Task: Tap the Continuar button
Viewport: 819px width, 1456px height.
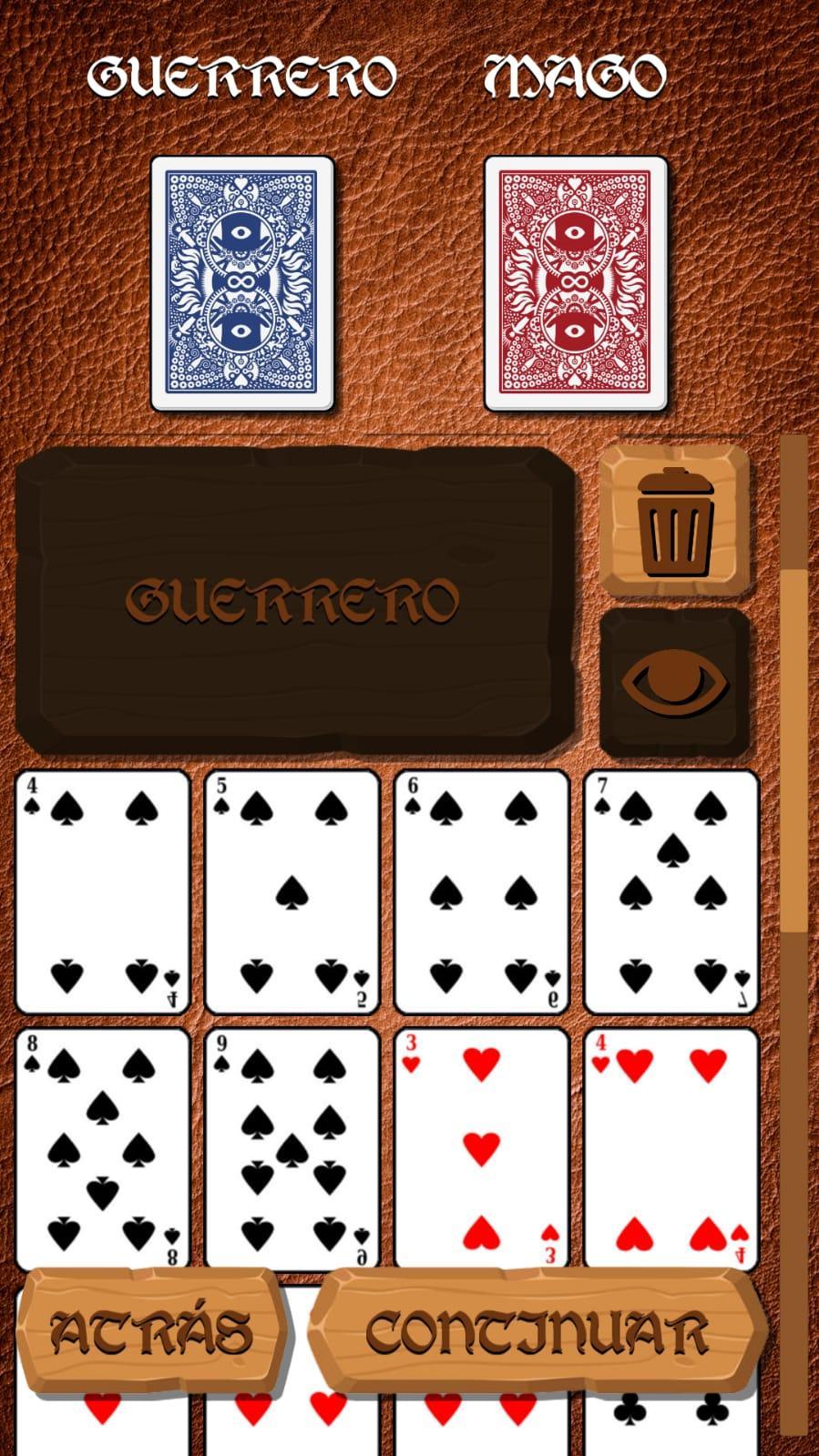Action: (x=537, y=1331)
